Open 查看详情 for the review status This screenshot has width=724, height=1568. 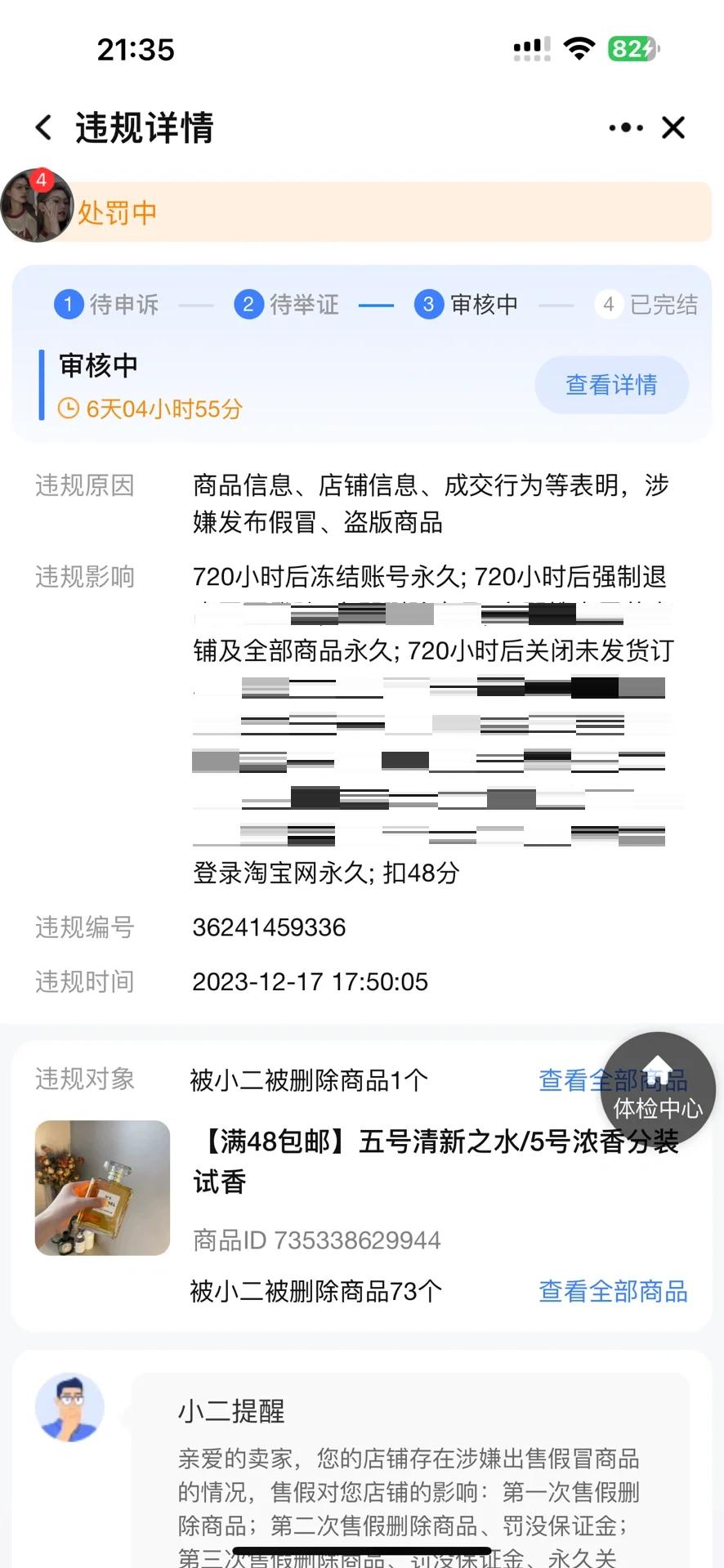click(611, 384)
